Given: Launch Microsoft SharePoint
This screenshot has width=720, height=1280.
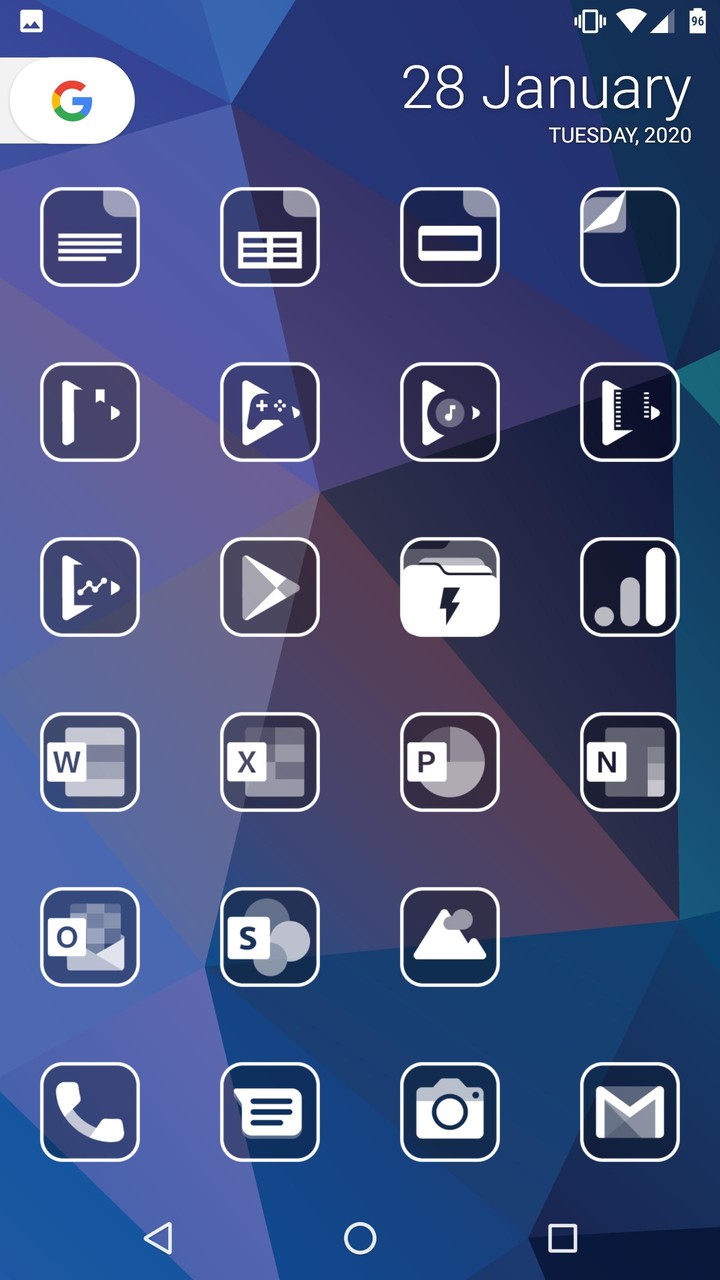Looking at the screenshot, I should click(x=270, y=937).
